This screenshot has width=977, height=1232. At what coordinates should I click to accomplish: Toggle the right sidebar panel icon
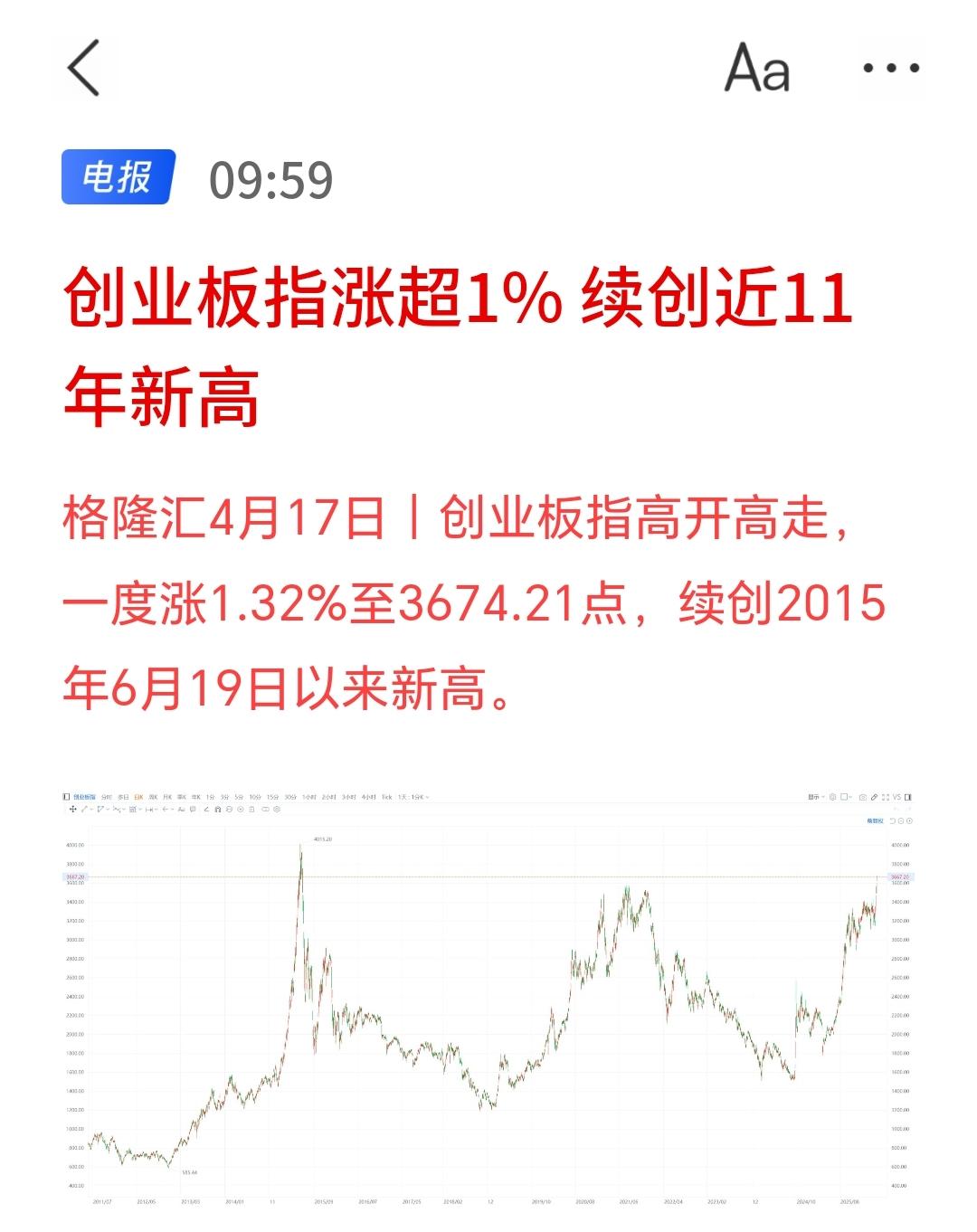[908, 798]
